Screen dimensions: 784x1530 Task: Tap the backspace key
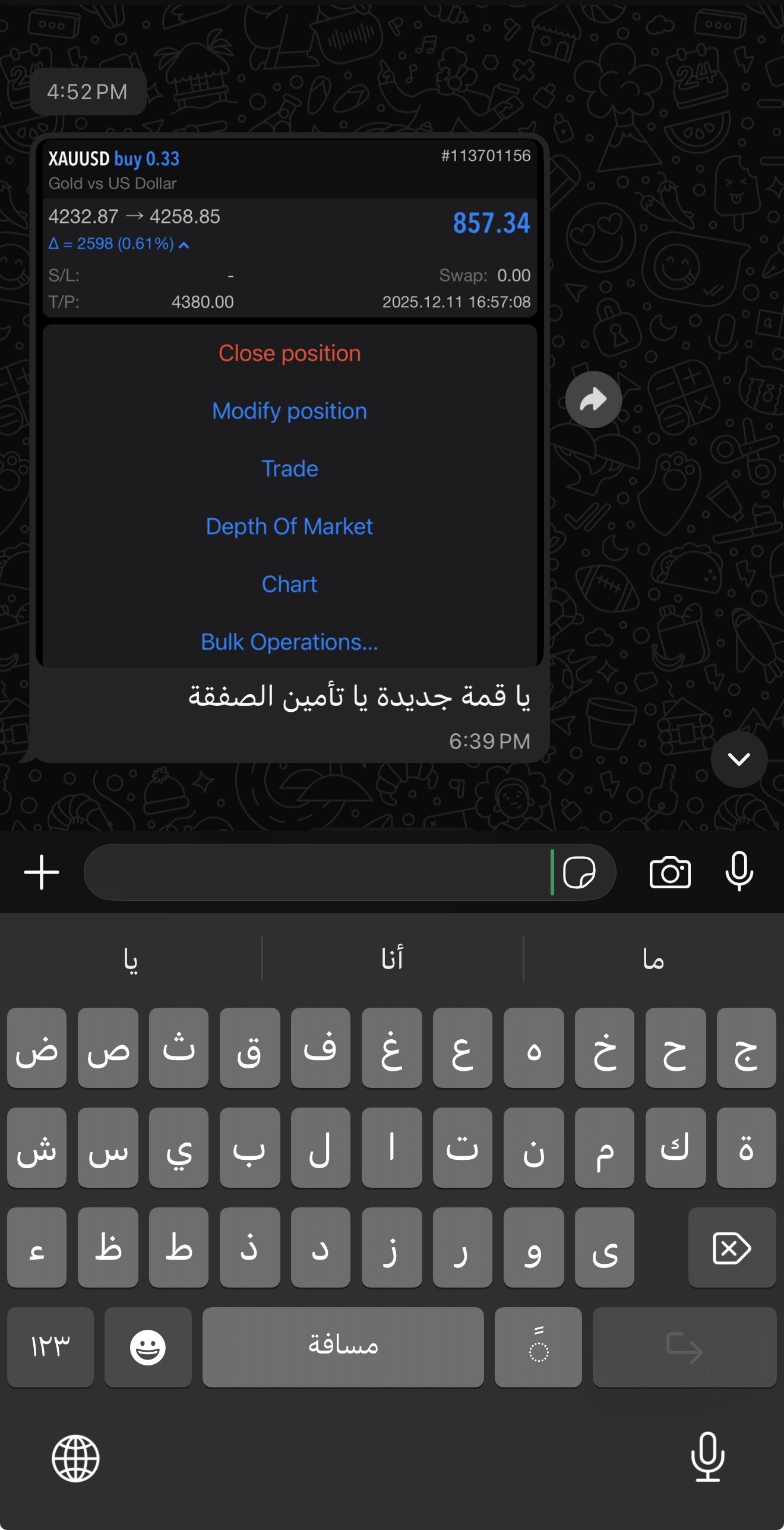pos(732,1248)
